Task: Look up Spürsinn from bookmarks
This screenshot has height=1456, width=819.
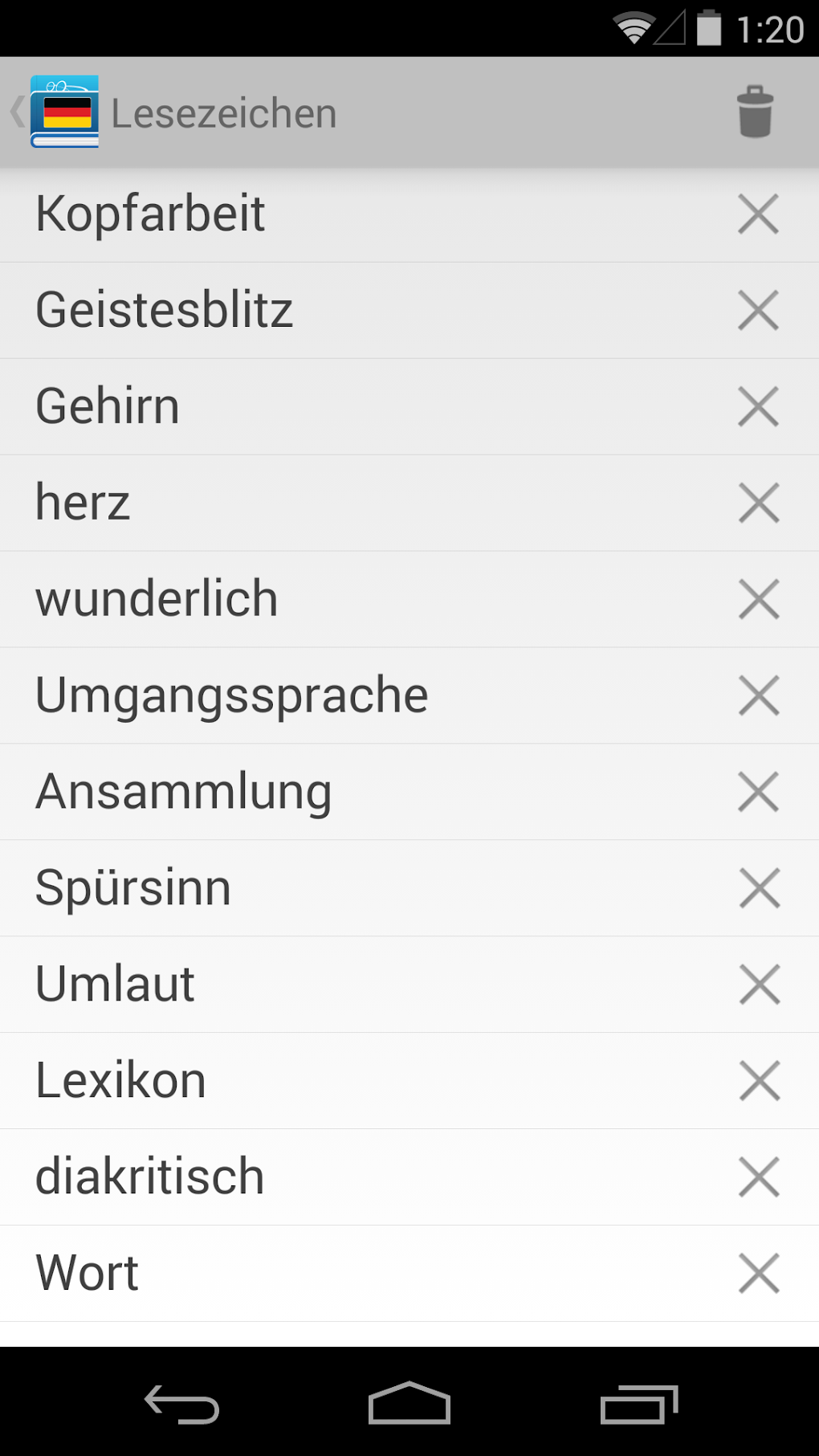Action: (x=133, y=888)
